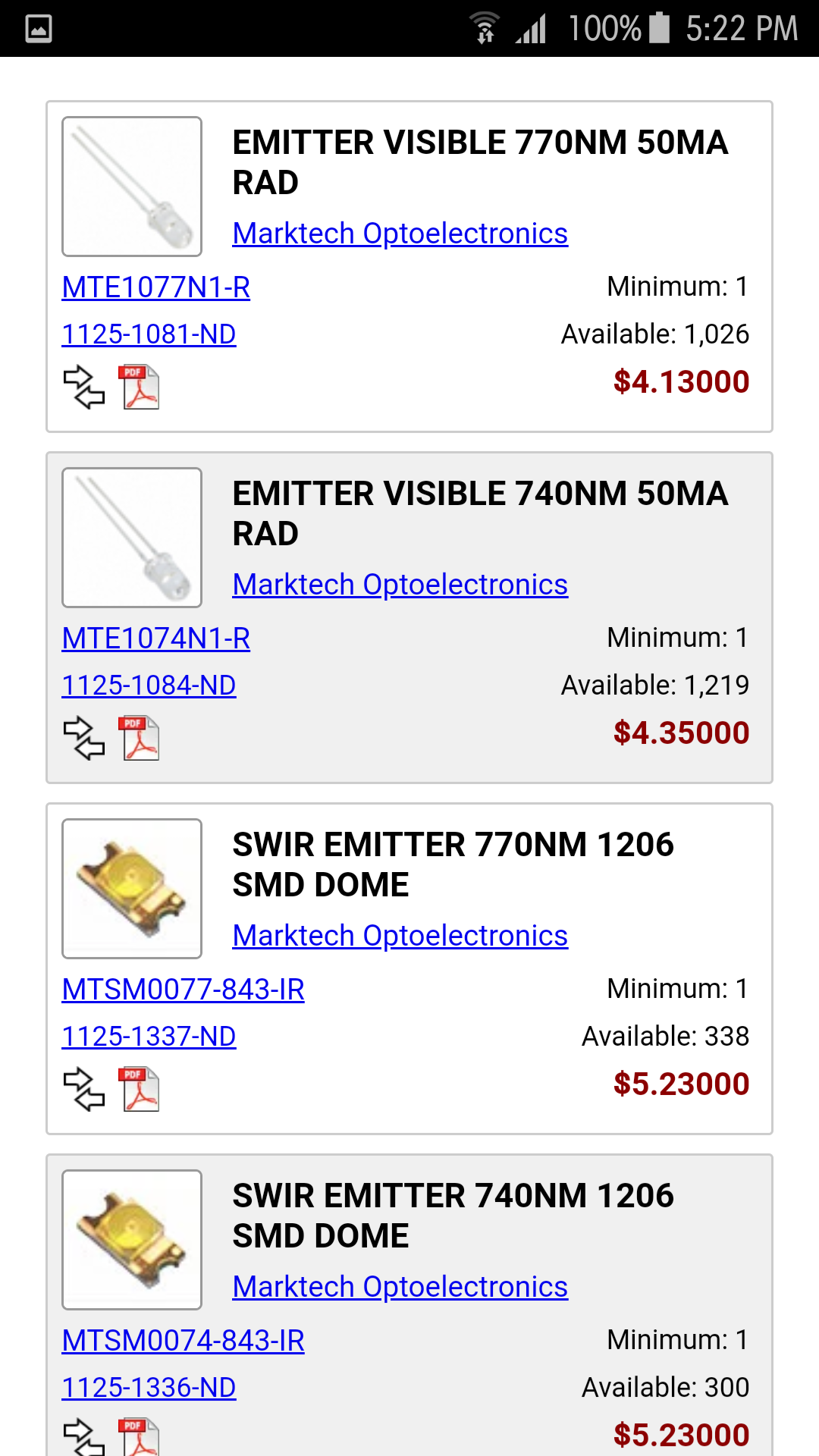Open part number link MTE1077N1-R
Viewport: 819px width, 1456px height.
[155, 287]
